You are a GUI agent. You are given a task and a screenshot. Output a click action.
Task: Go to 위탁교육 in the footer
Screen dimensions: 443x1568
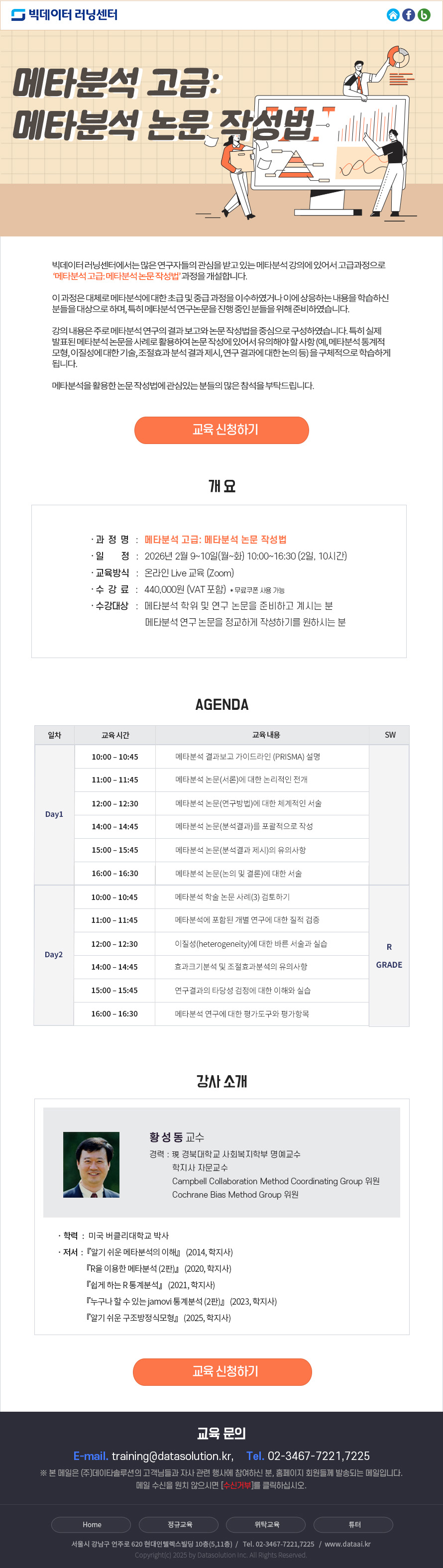click(266, 1524)
